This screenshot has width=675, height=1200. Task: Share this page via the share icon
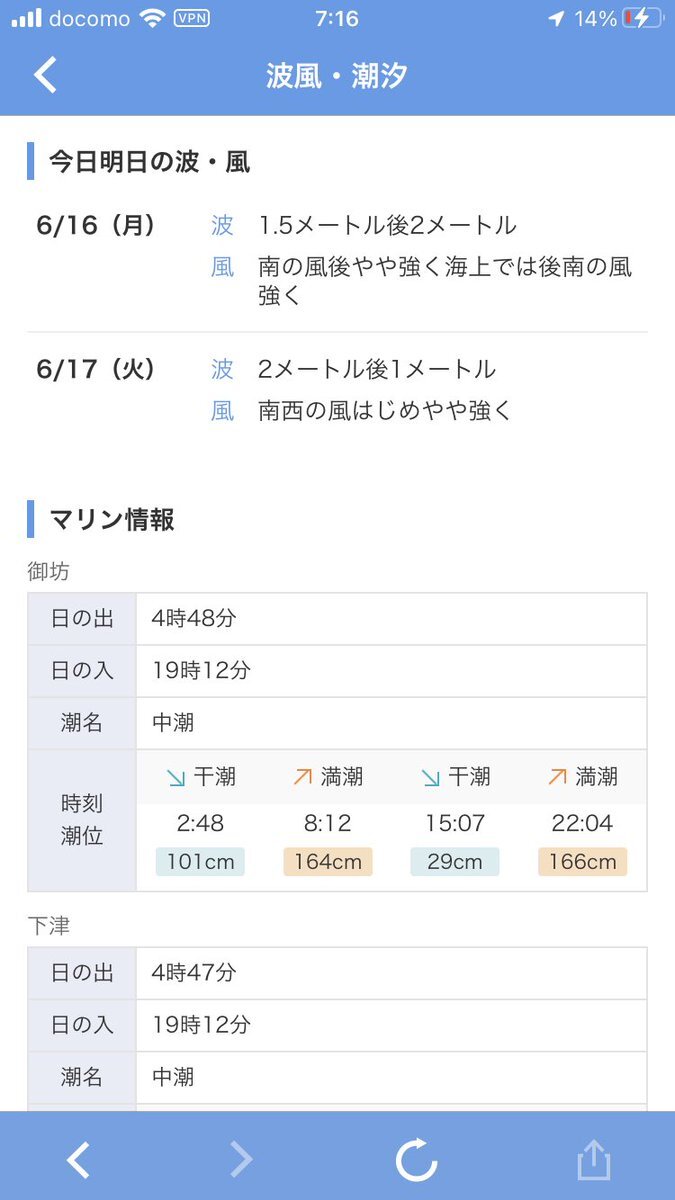point(593,1159)
